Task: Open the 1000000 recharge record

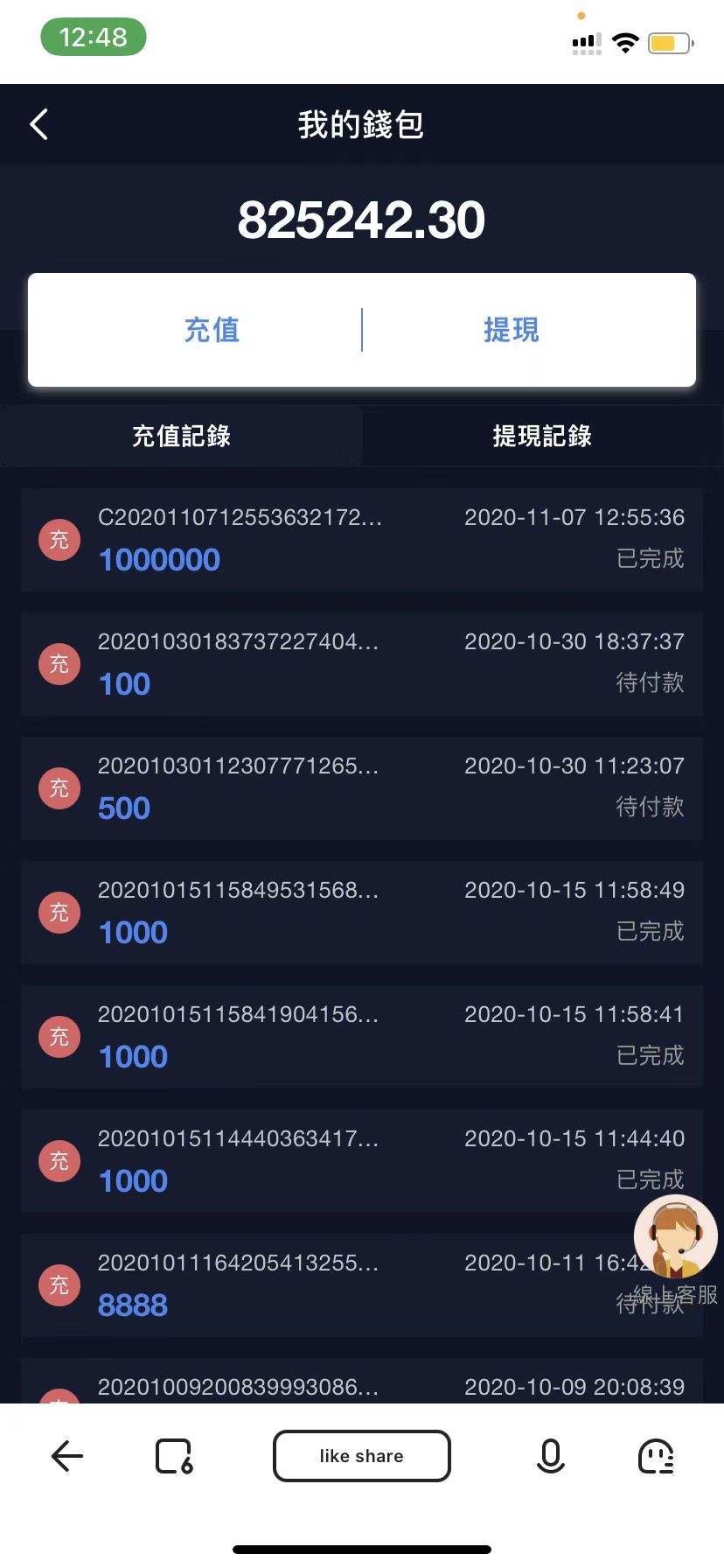Action: 361,540
